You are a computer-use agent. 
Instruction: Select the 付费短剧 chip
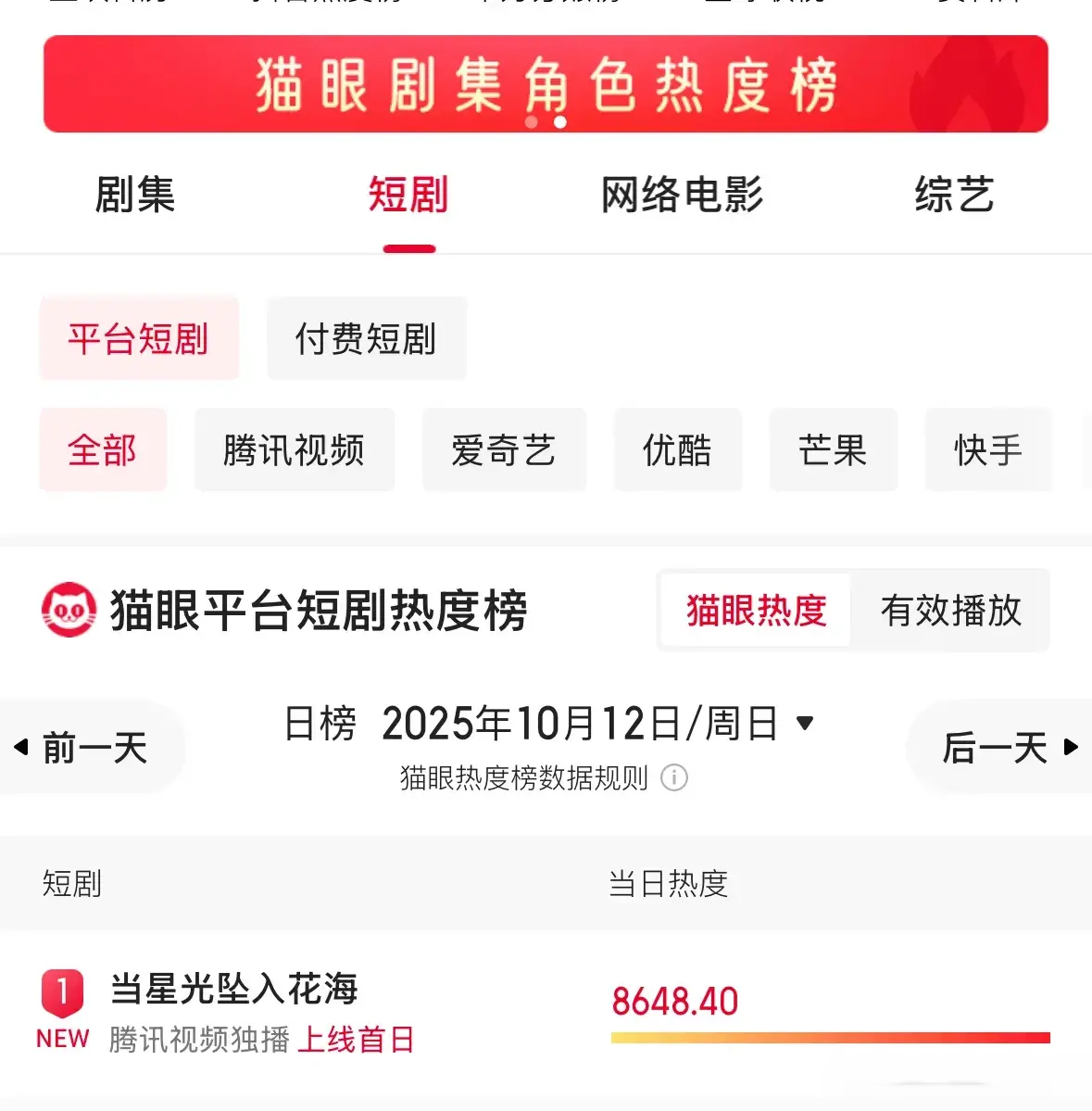[x=366, y=339]
